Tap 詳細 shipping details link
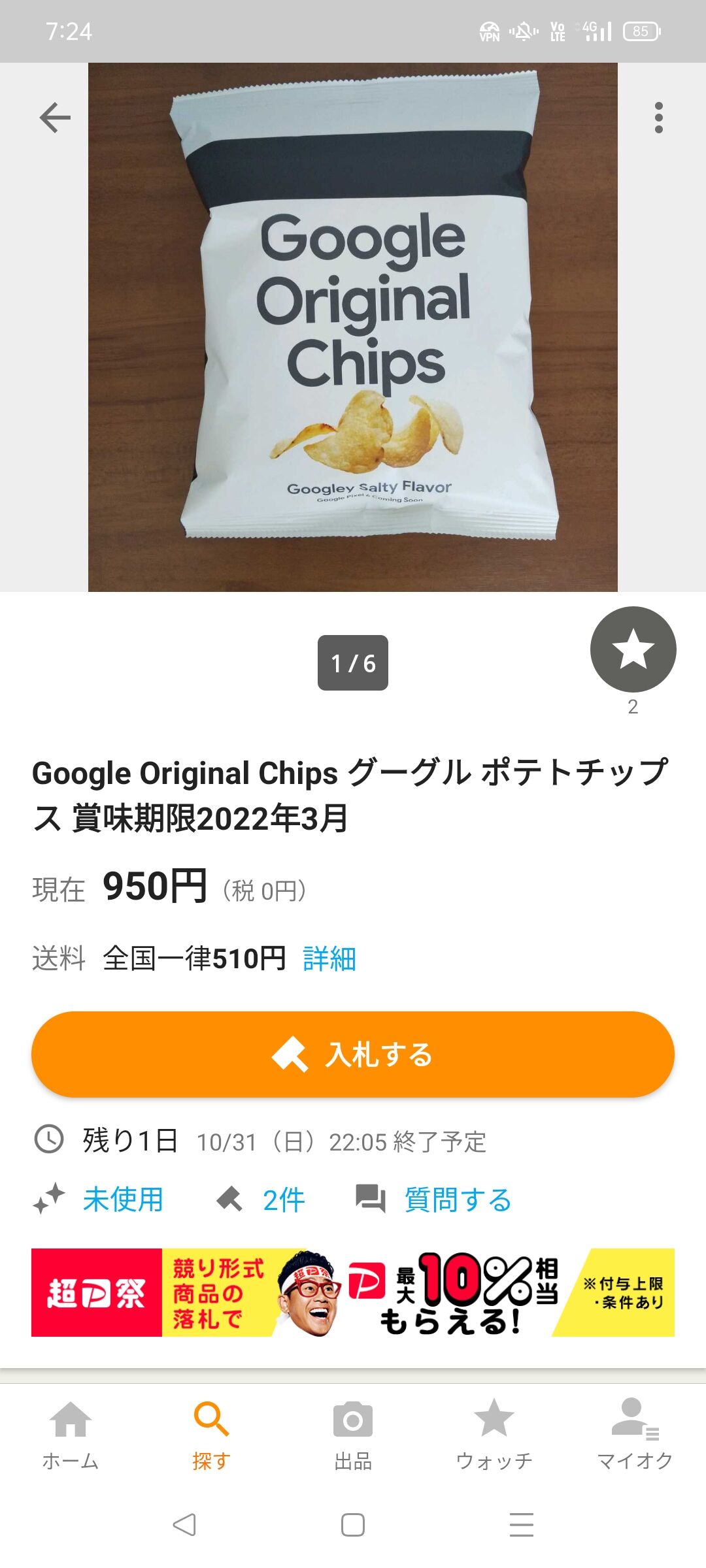Screen dimensions: 706x1568 pos(329,959)
